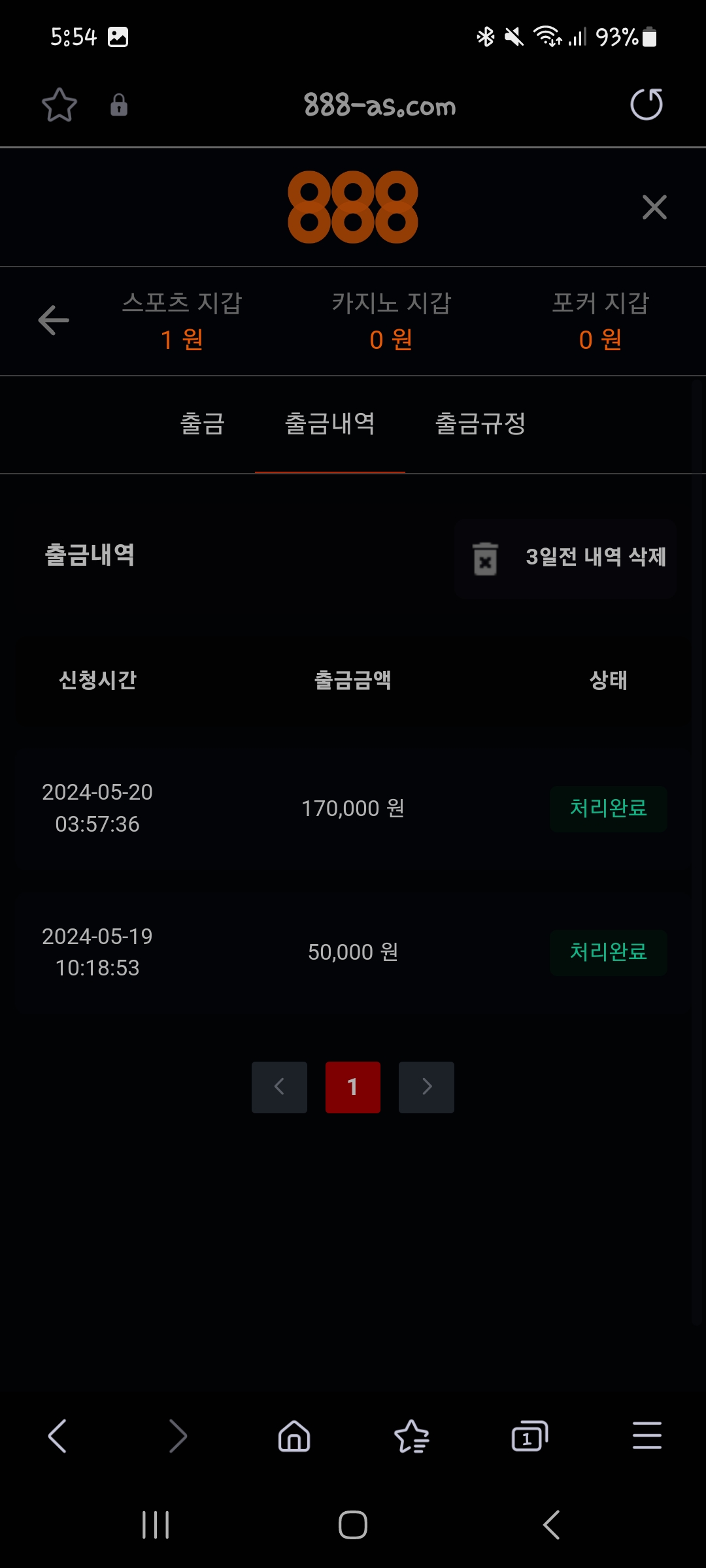Image resolution: width=706 pixels, height=1568 pixels.
Task: Open the 출금규정 tab
Action: click(x=480, y=424)
